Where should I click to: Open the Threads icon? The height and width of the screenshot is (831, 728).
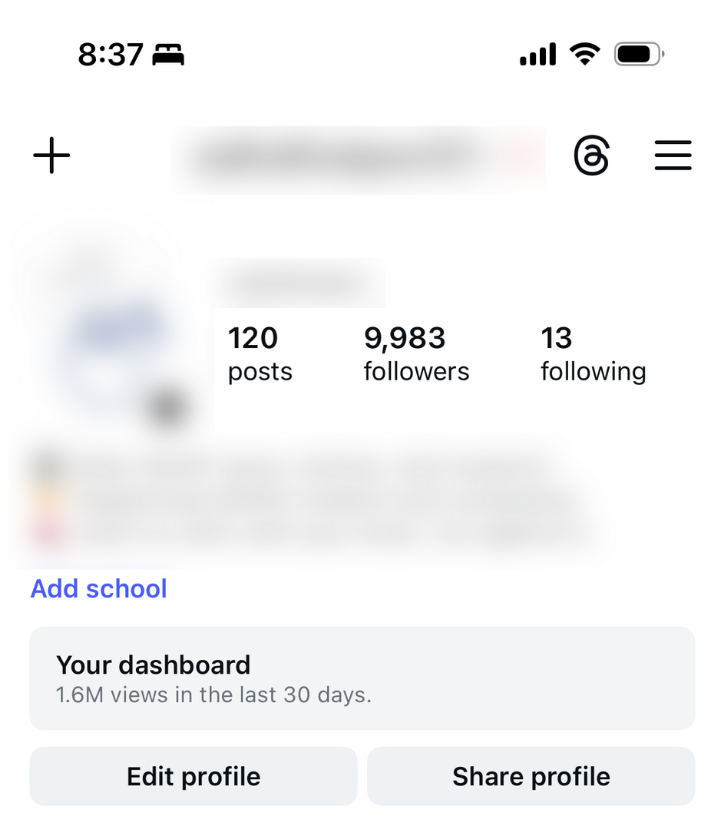click(x=591, y=156)
